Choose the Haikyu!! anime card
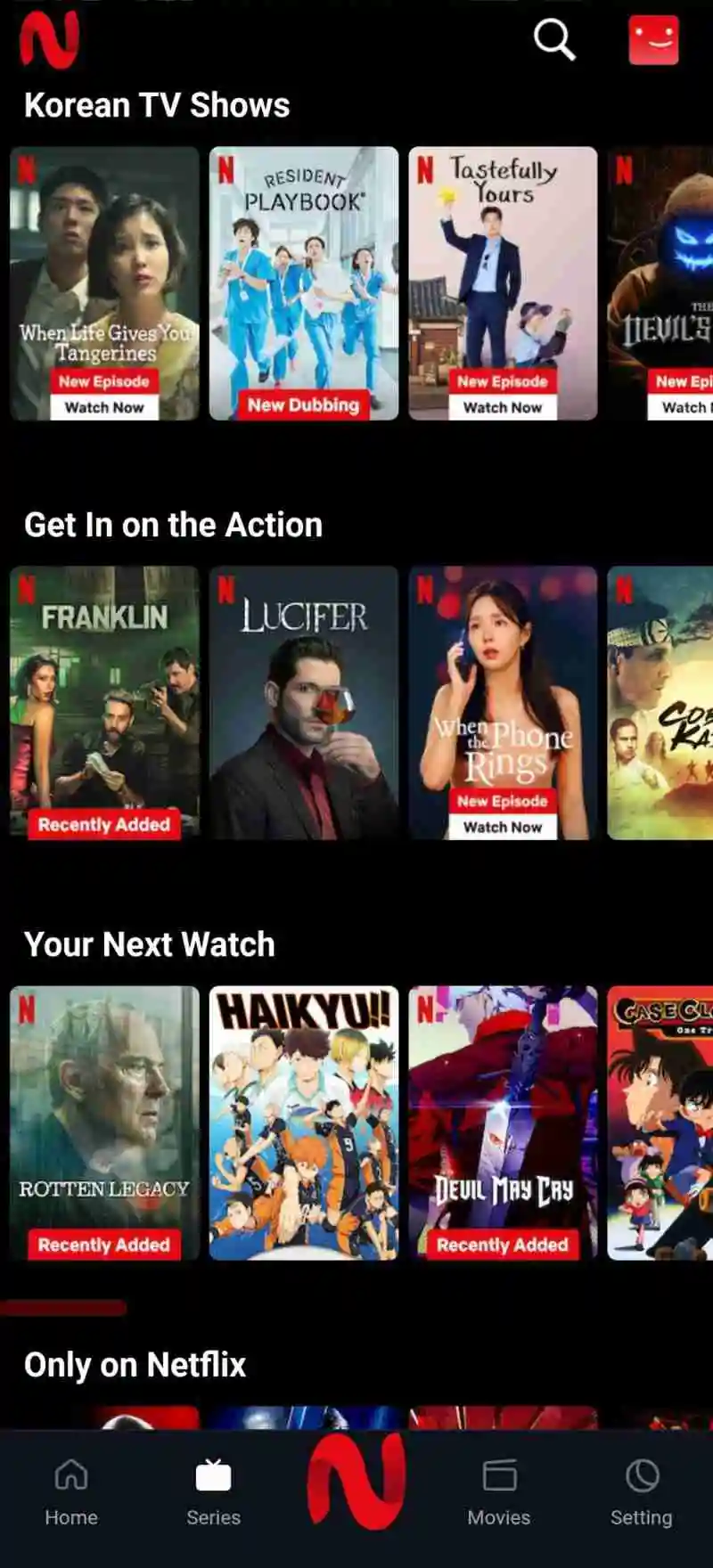 click(x=304, y=1123)
